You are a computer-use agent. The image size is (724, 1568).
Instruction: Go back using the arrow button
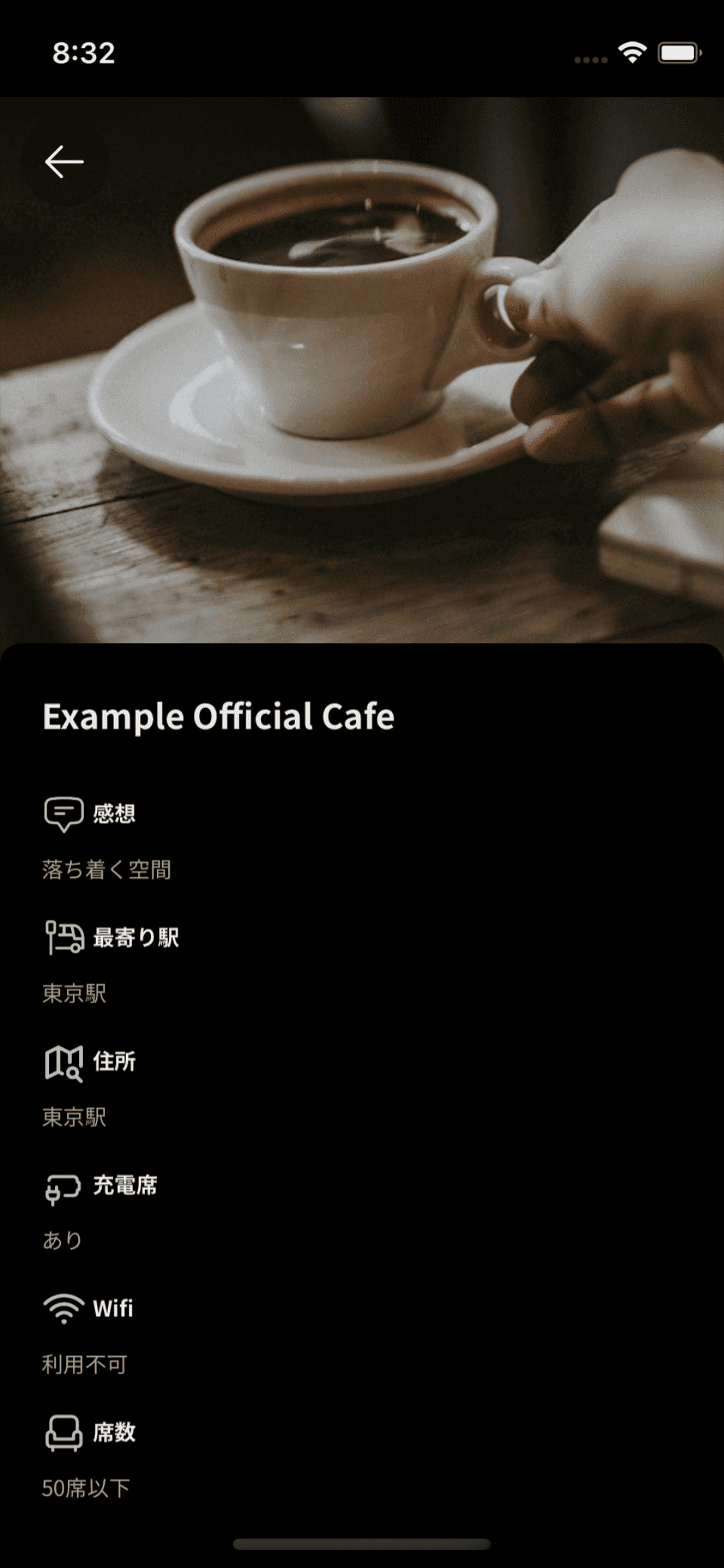64,162
